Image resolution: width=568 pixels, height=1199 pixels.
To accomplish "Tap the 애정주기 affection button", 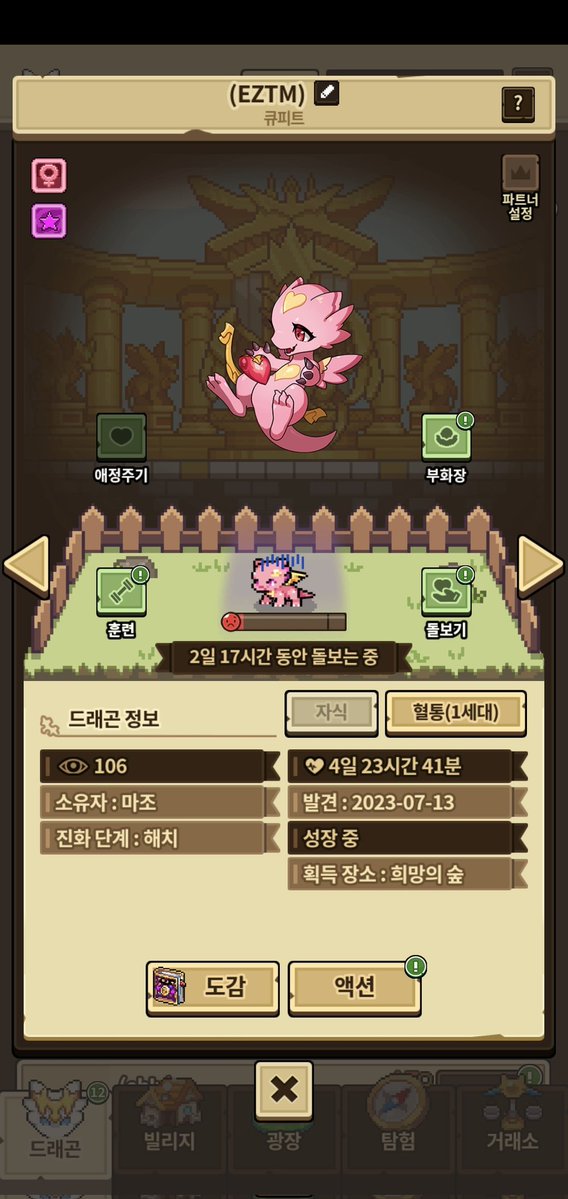I will coord(121,448).
